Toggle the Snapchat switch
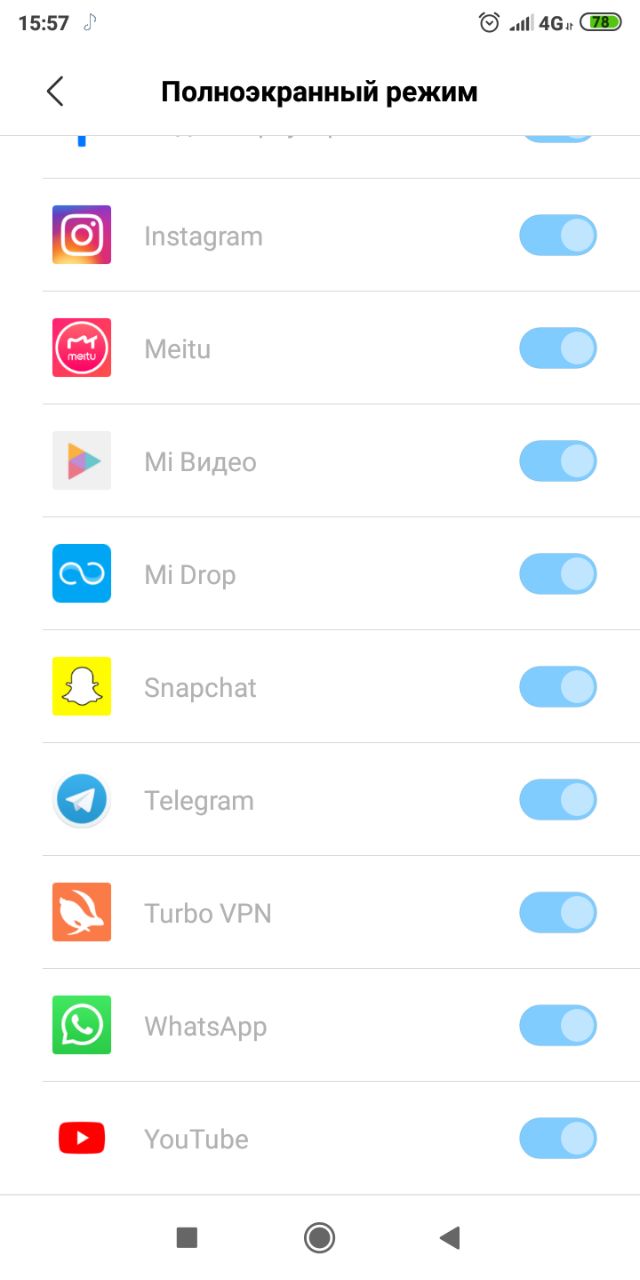Screen dimensions: 640x1280 click(558, 688)
